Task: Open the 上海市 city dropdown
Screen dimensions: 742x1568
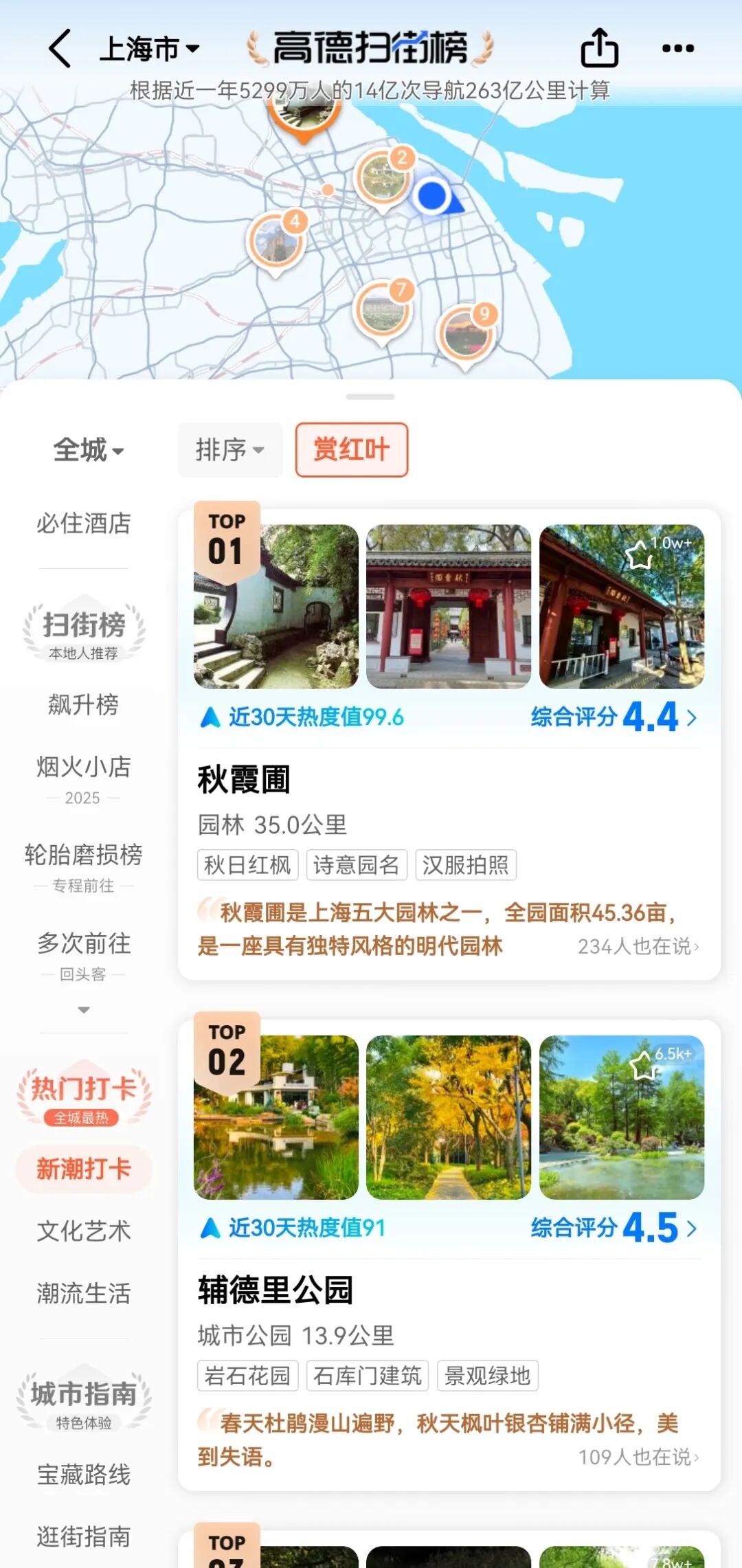Action: [149, 49]
